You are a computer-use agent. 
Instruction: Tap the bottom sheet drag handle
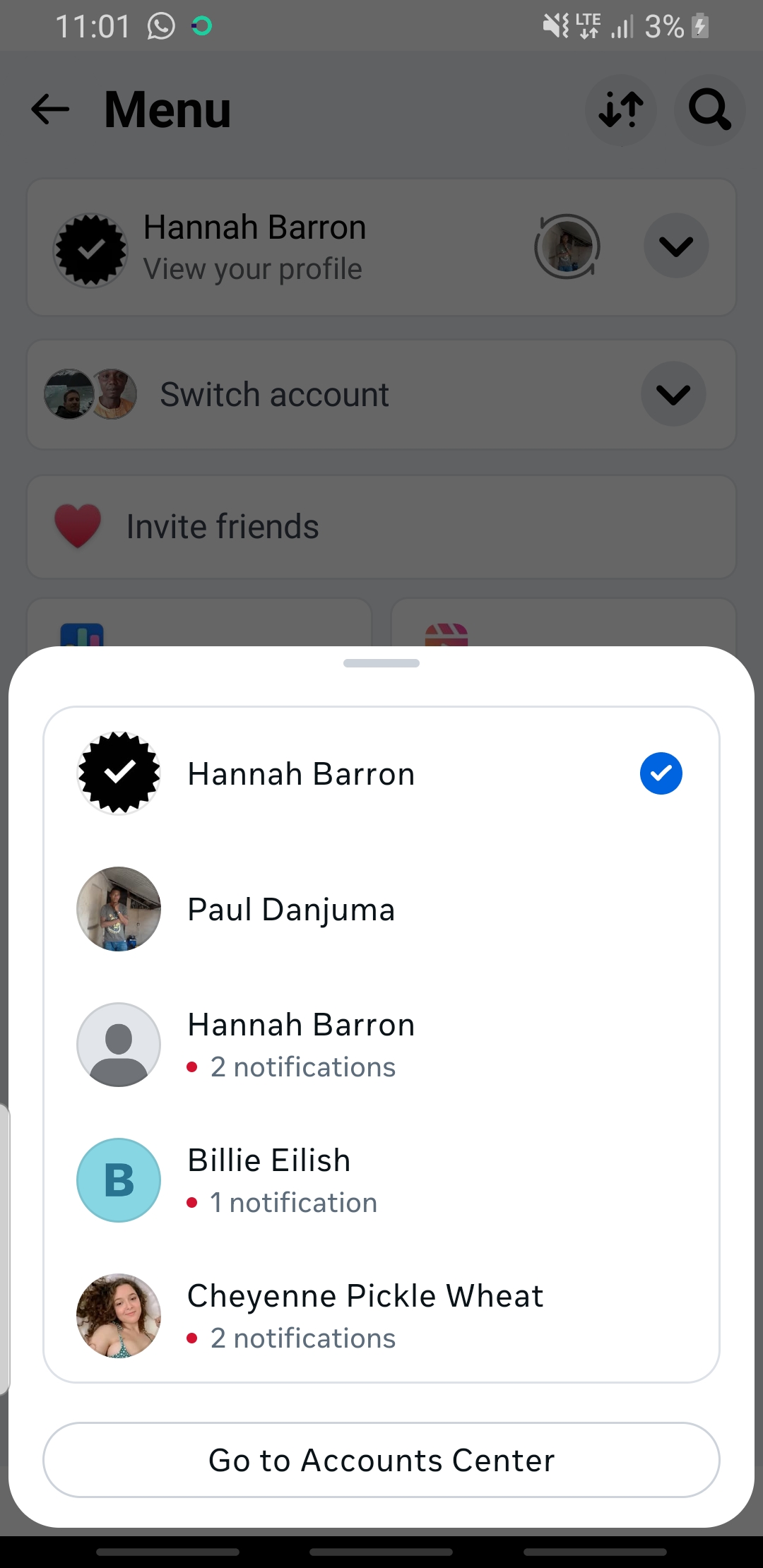(x=381, y=663)
